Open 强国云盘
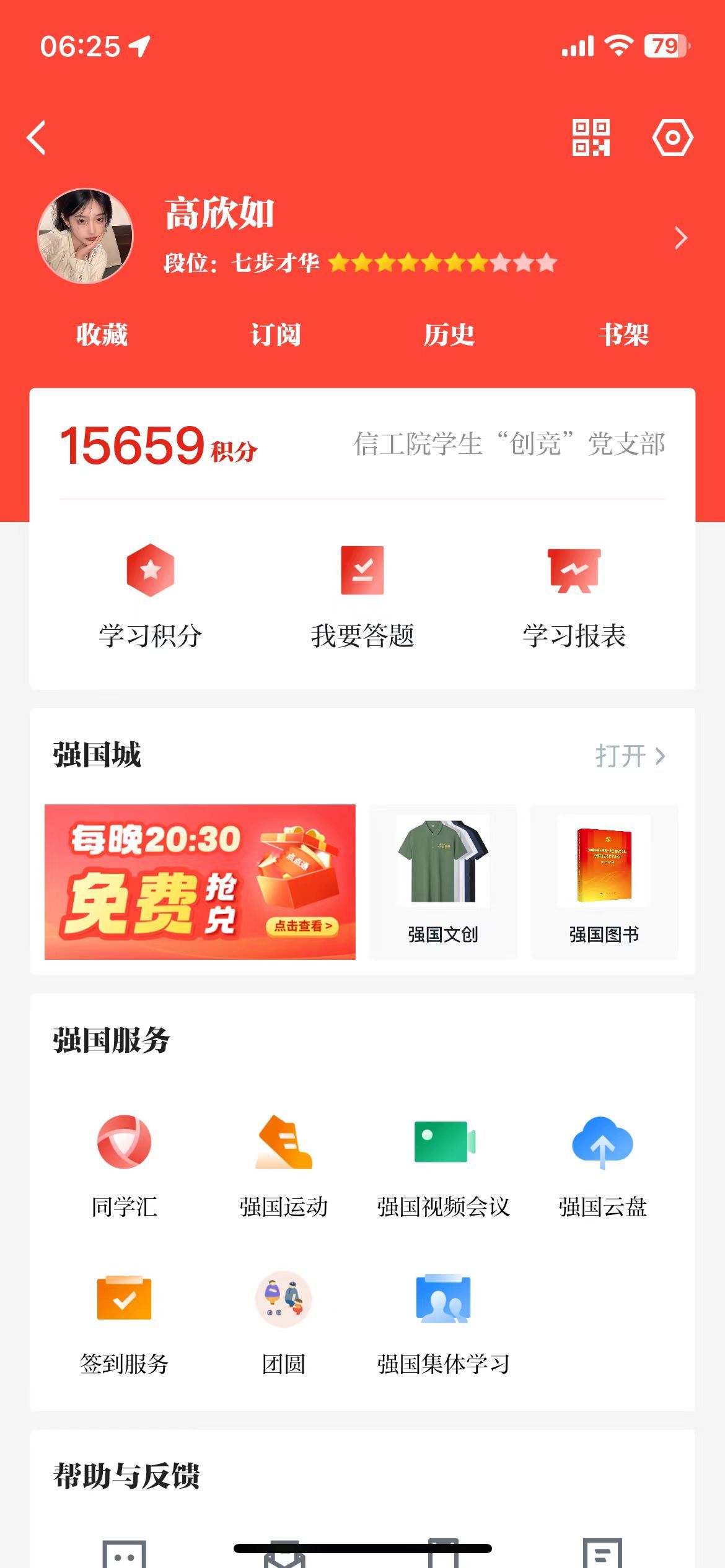Image resolution: width=725 pixels, height=1568 pixels. tap(602, 1165)
